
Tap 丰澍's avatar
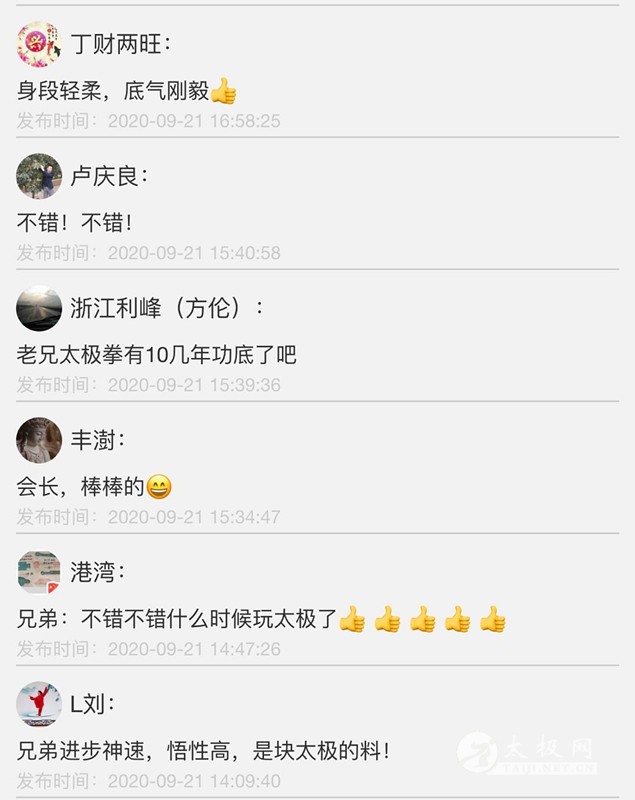pos(39,440)
